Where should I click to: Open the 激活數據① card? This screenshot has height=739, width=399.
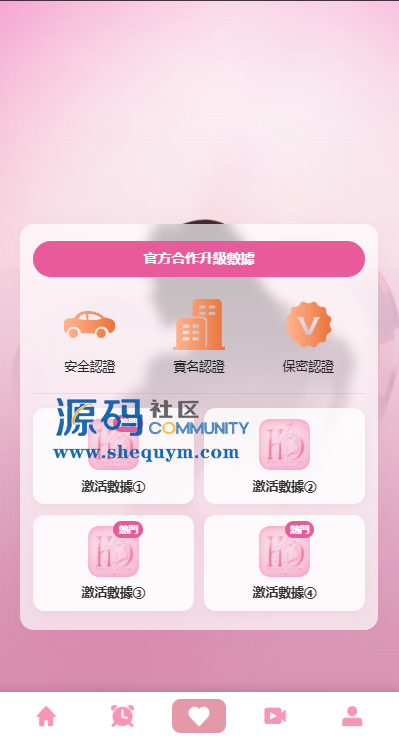(x=114, y=456)
